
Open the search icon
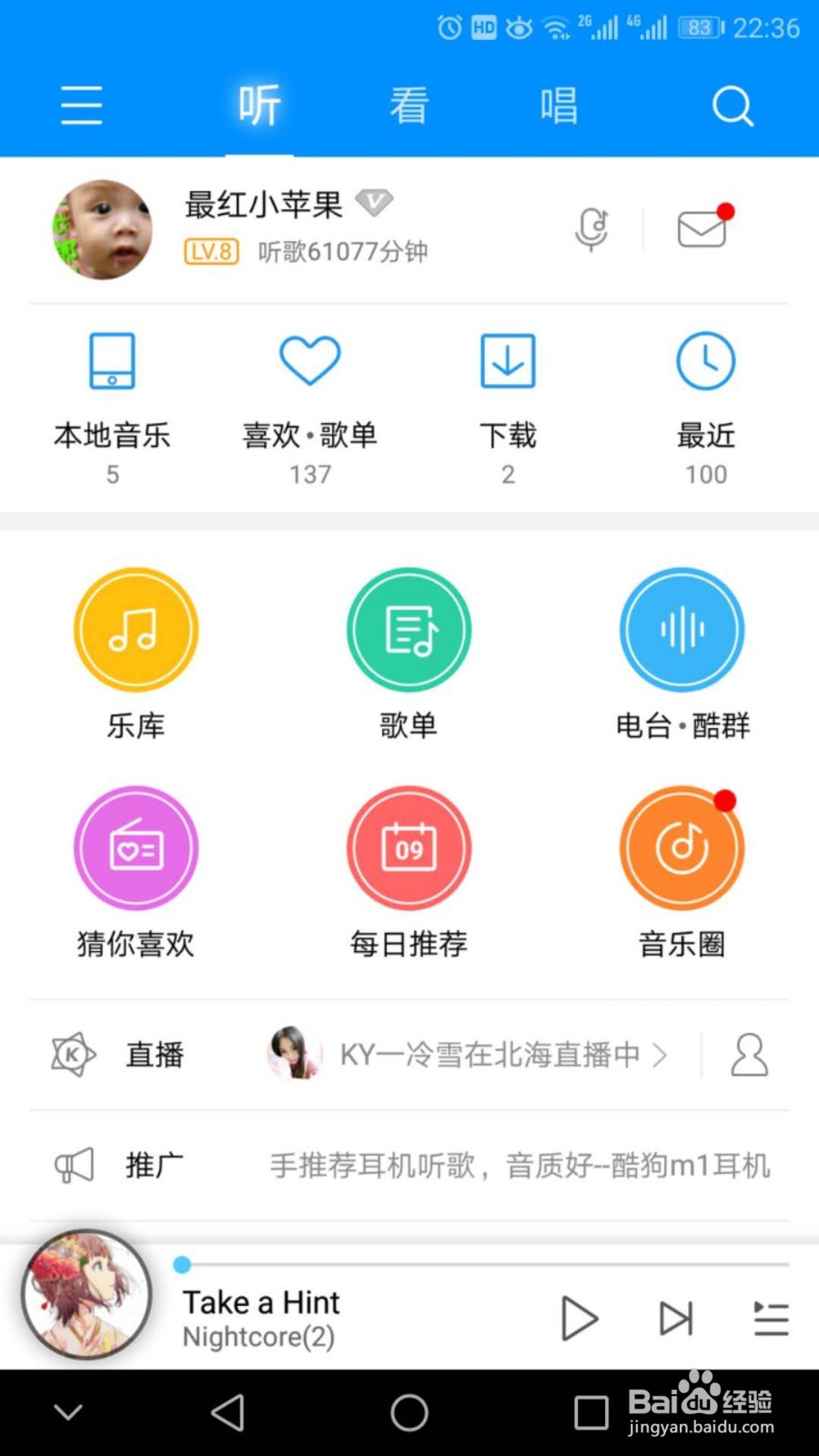(733, 106)
